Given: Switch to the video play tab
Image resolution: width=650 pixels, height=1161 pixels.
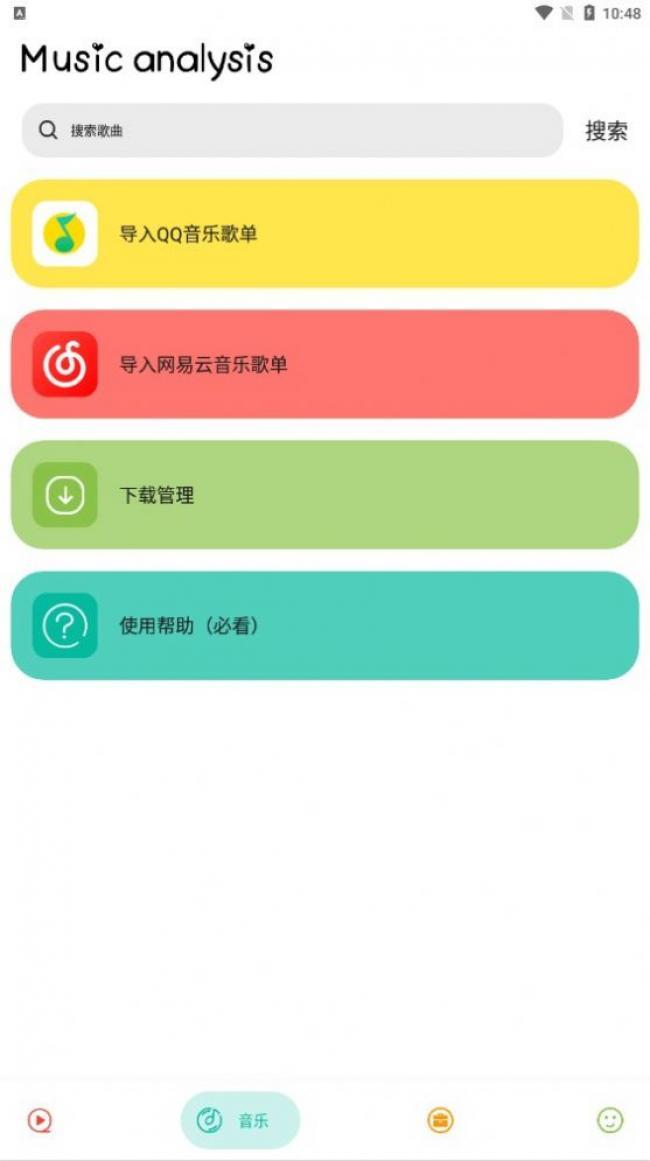Looking at the screenshot, I should (x=40, y=1120).
